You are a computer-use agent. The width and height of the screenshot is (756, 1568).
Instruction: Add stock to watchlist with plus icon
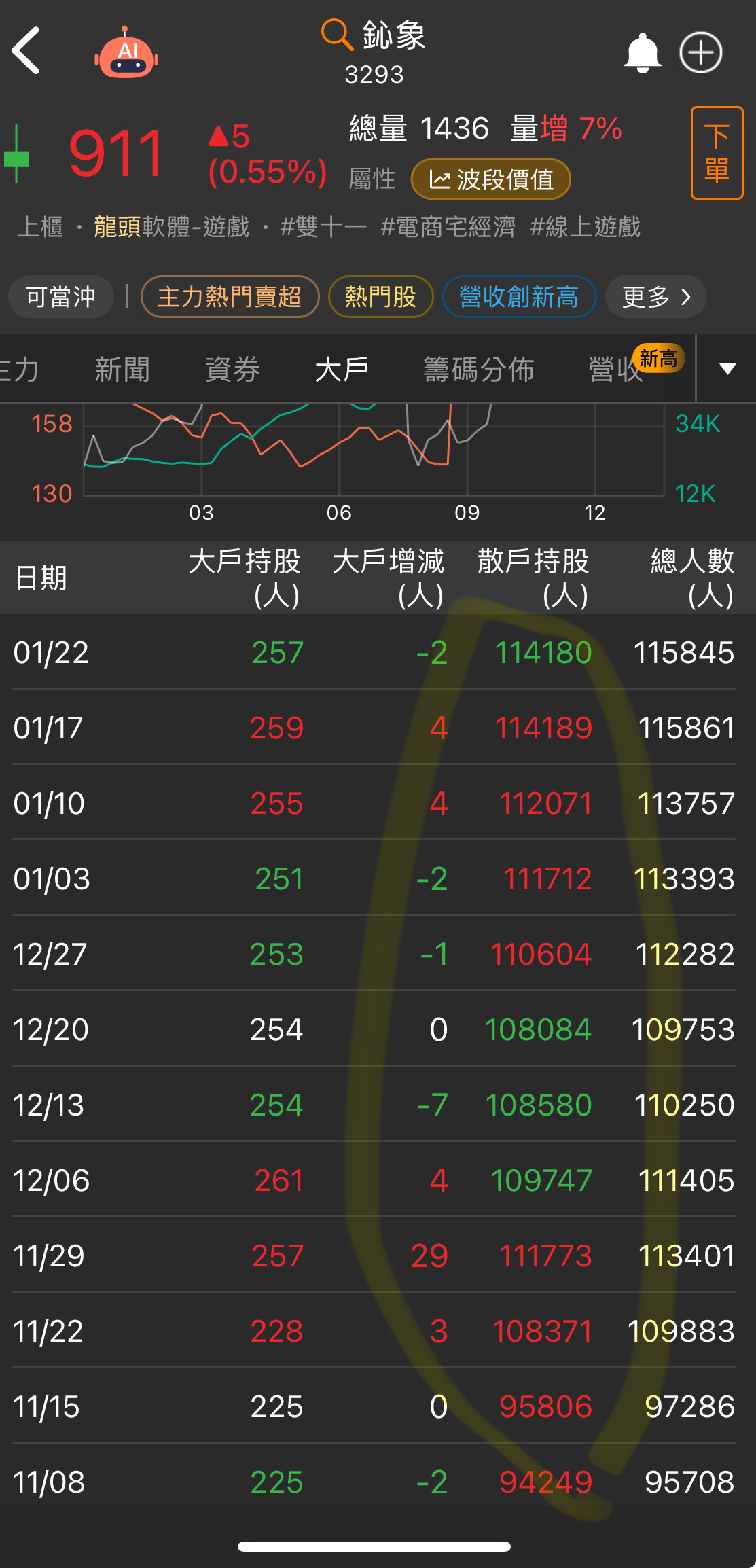(701, 52)
